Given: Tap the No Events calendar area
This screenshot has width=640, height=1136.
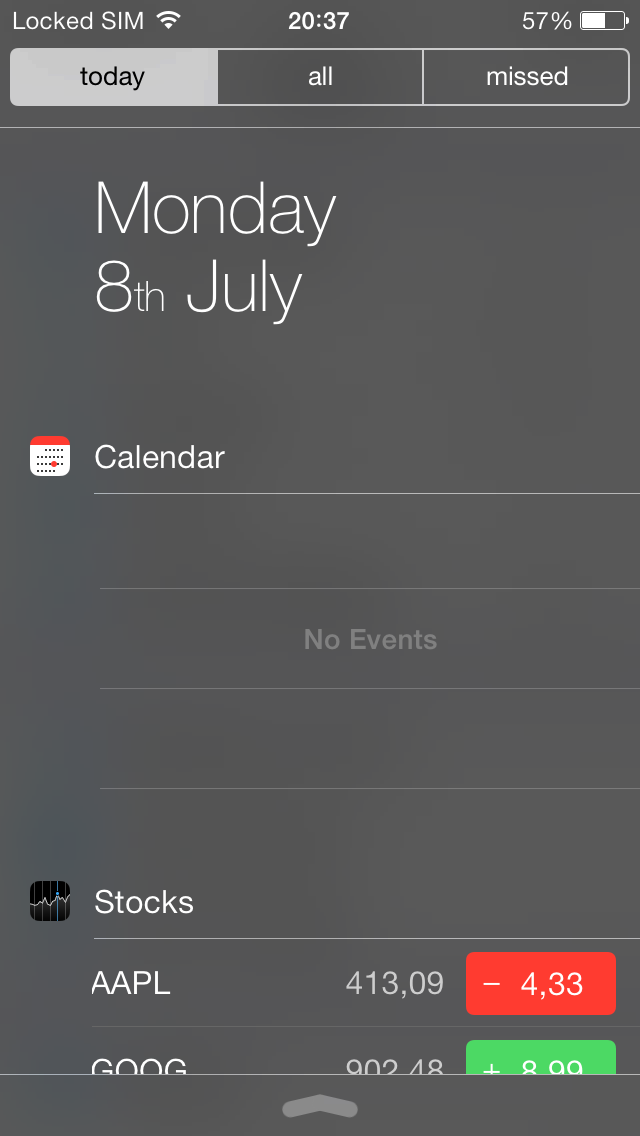Looking at the screenshot, I should 370,639.
